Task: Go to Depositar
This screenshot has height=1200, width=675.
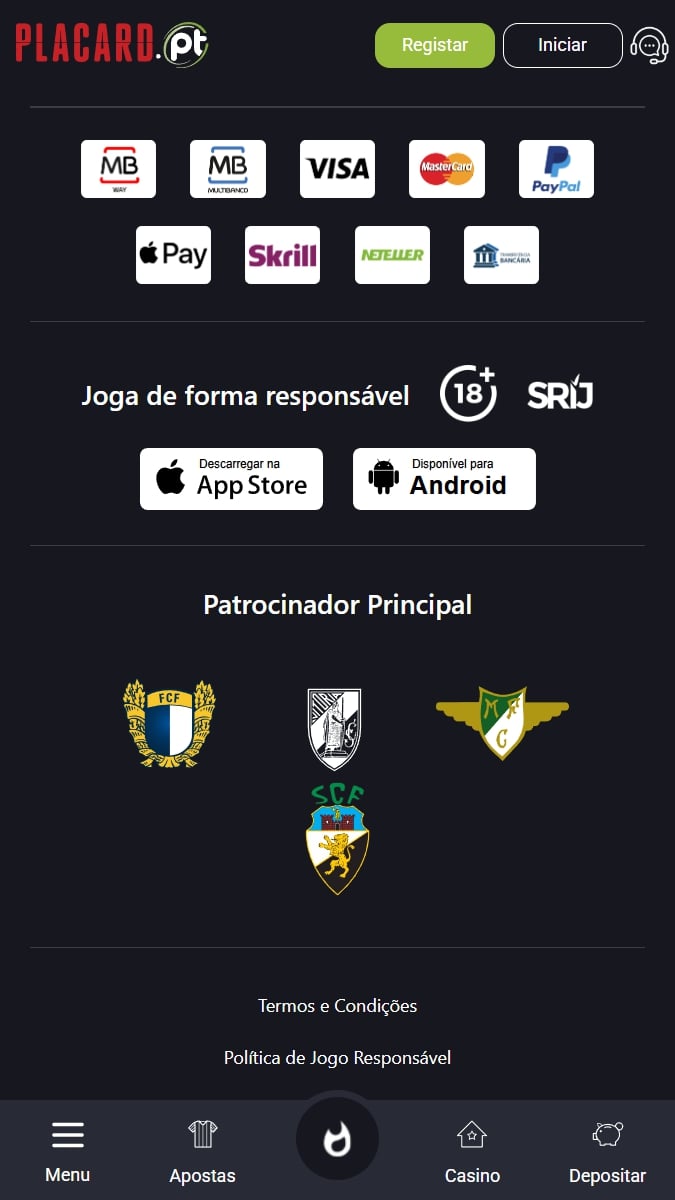Action: coord(607,1152)
